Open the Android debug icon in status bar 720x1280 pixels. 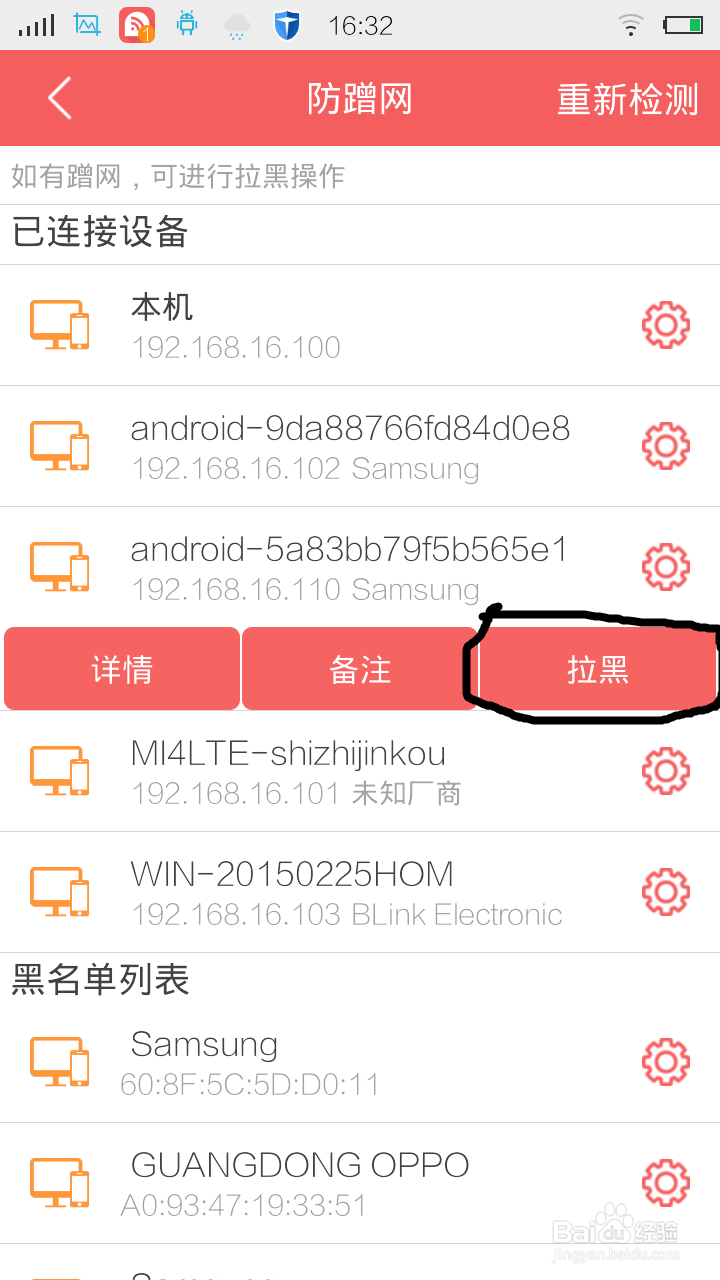186,25
